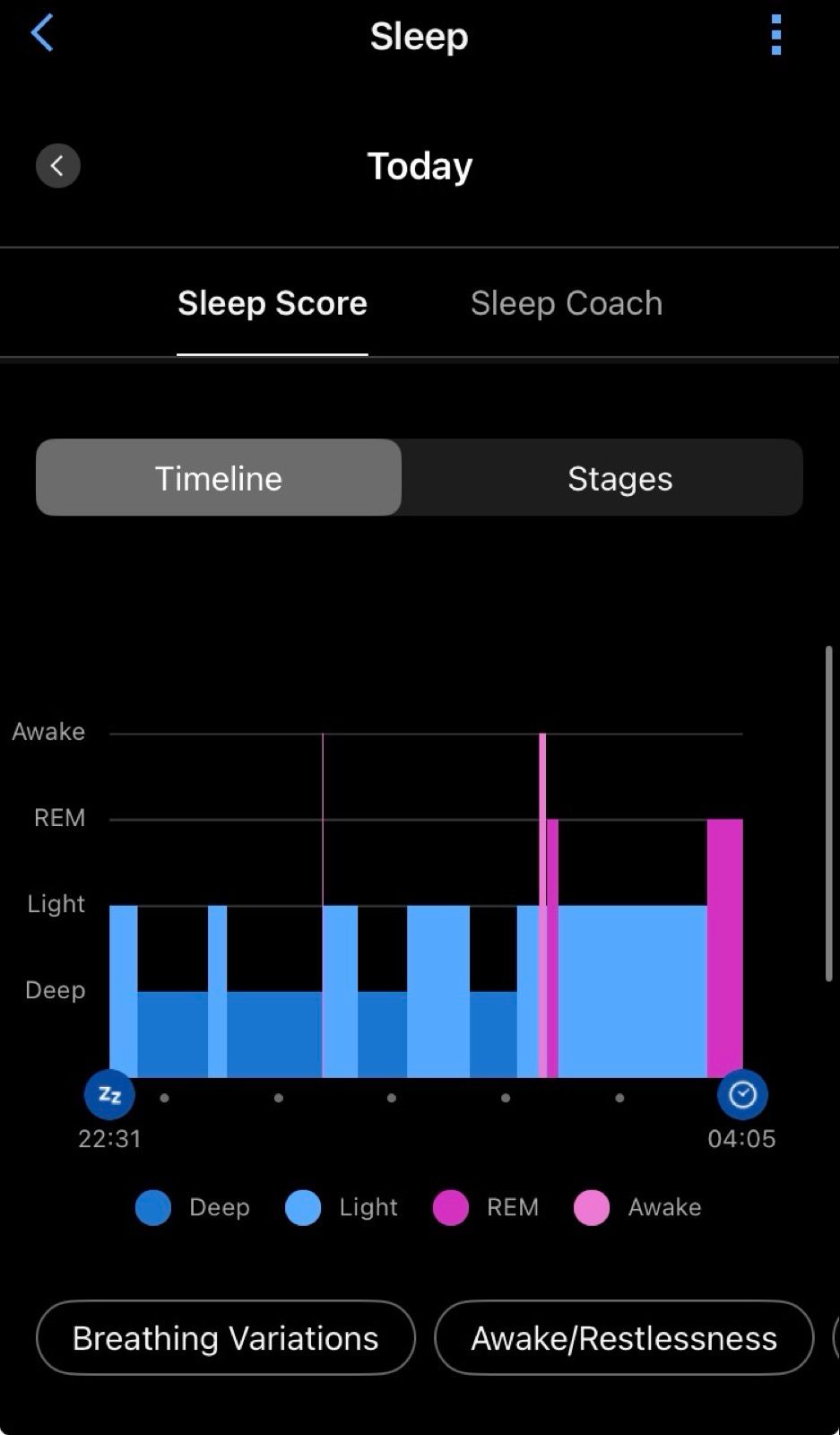Select the Sleep Score tab

272,303
